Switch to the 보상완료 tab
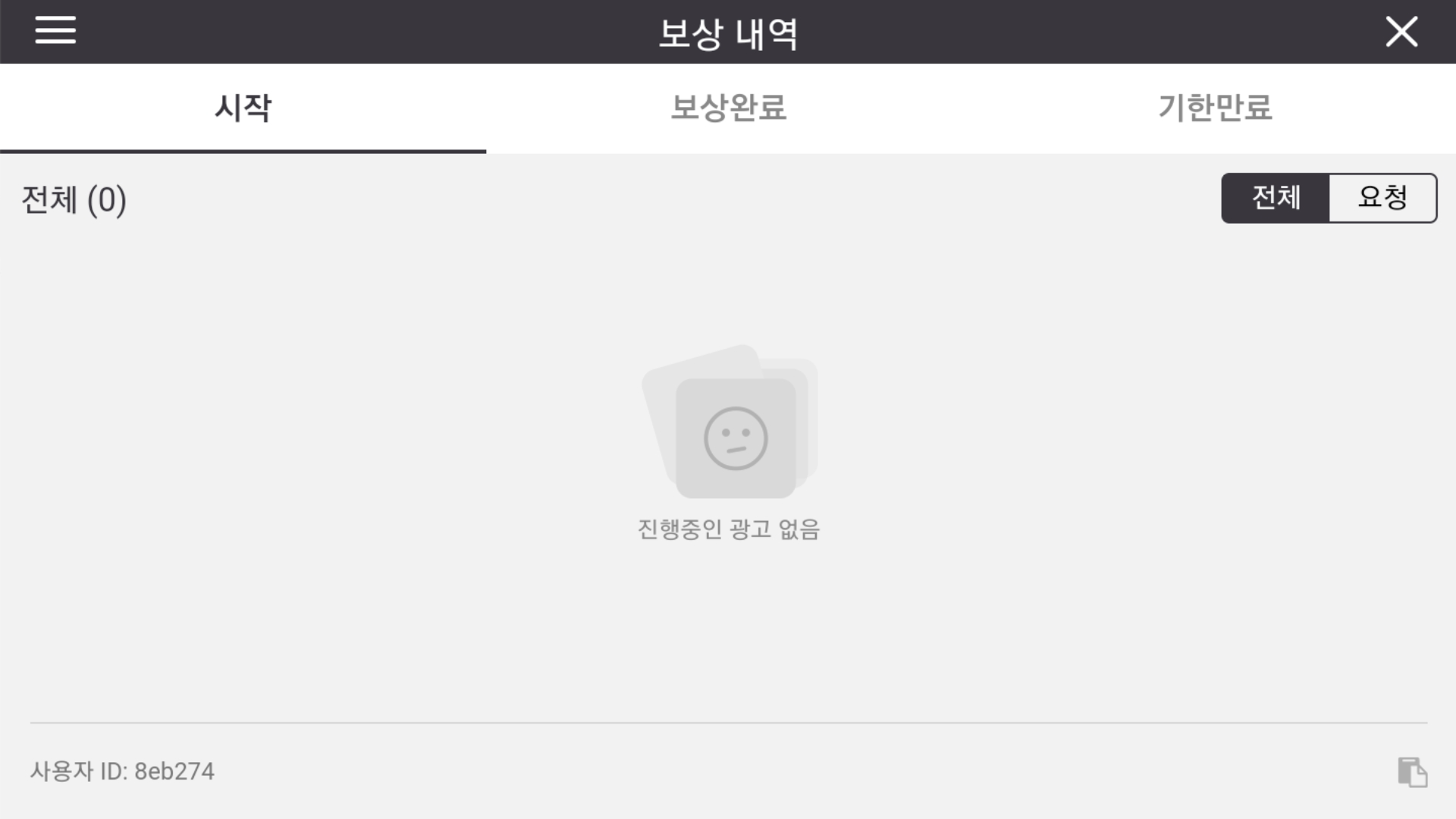This screenshot has height=819, width=1456. point(728,108)
